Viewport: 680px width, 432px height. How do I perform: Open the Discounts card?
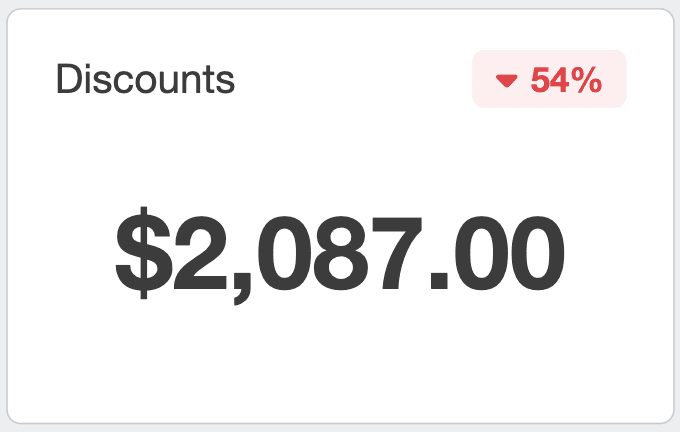[x=340, y=216]
